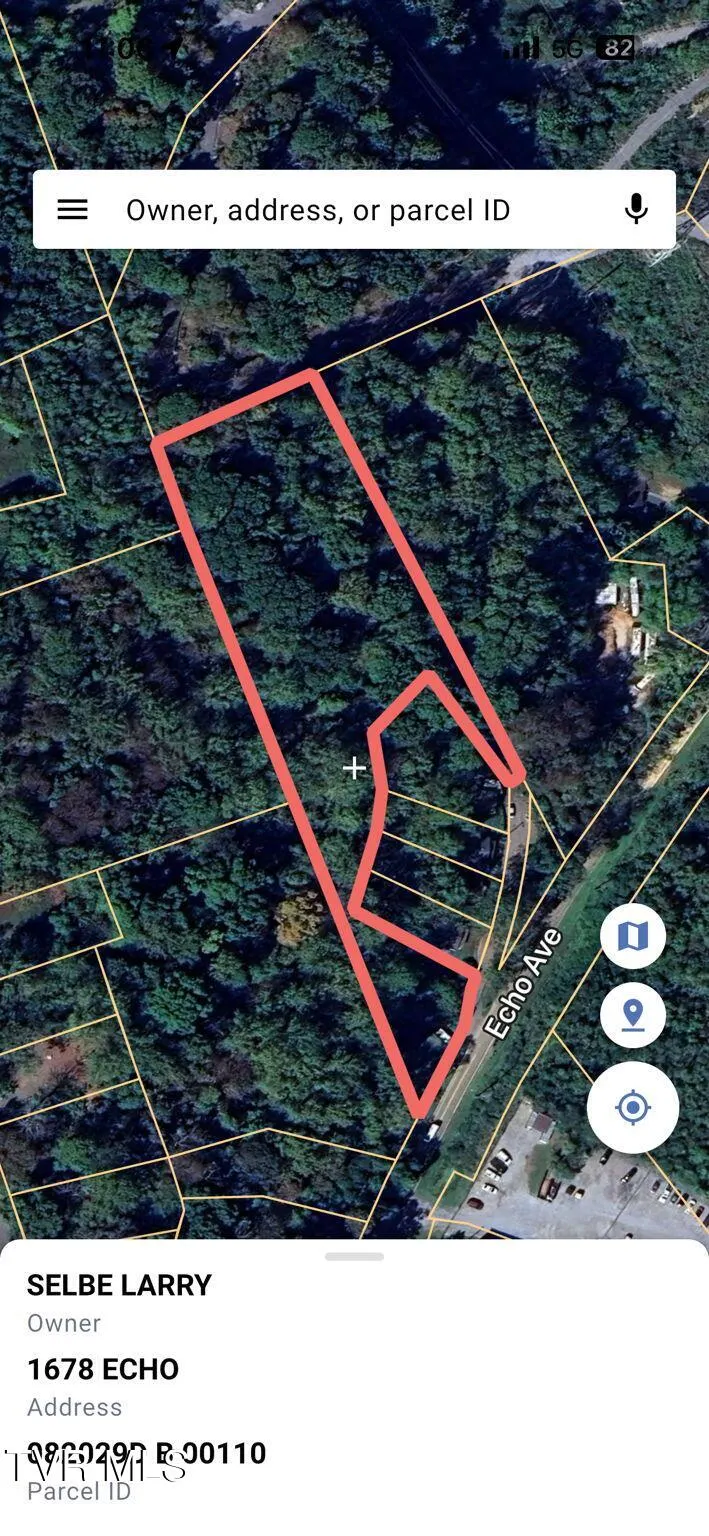Tap the owner, address, or parcel ID search field

[354, 209]
